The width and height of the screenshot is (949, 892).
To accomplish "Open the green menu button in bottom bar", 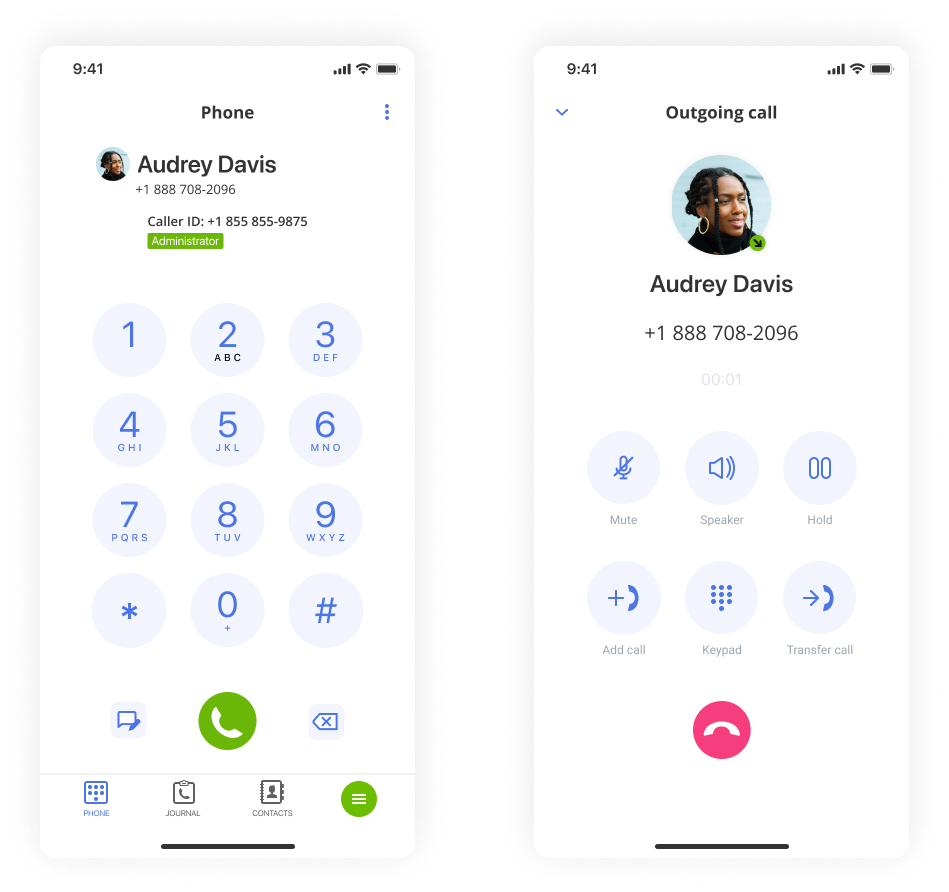I will 359,798.
